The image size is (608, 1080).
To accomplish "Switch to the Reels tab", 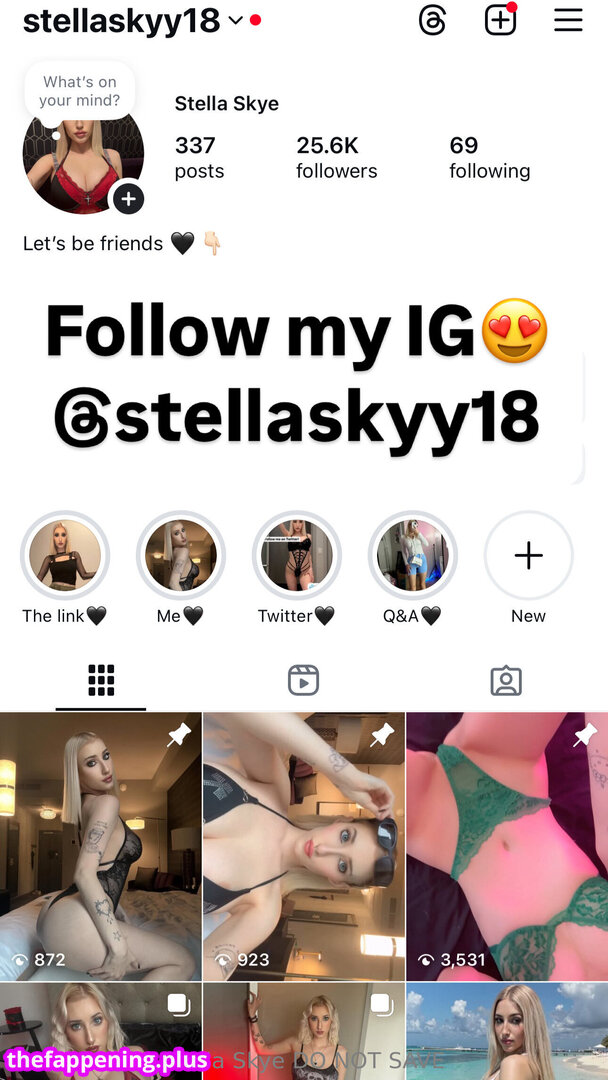I will pyautogui.click(x=303, y=680).
